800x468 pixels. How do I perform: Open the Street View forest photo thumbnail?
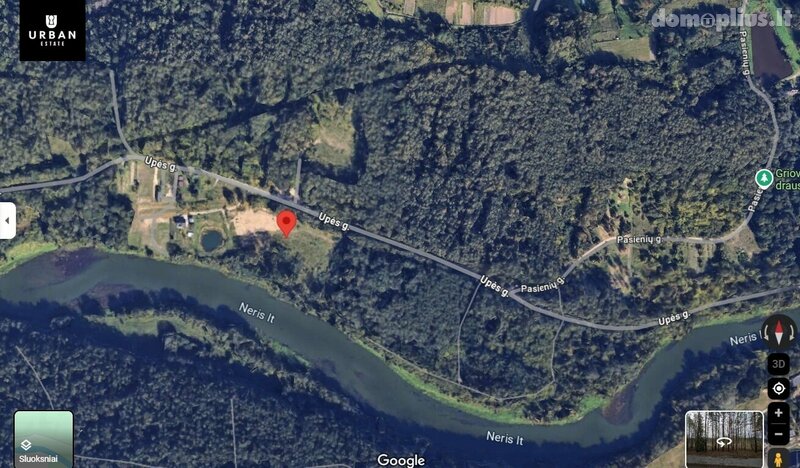point(723,438)
